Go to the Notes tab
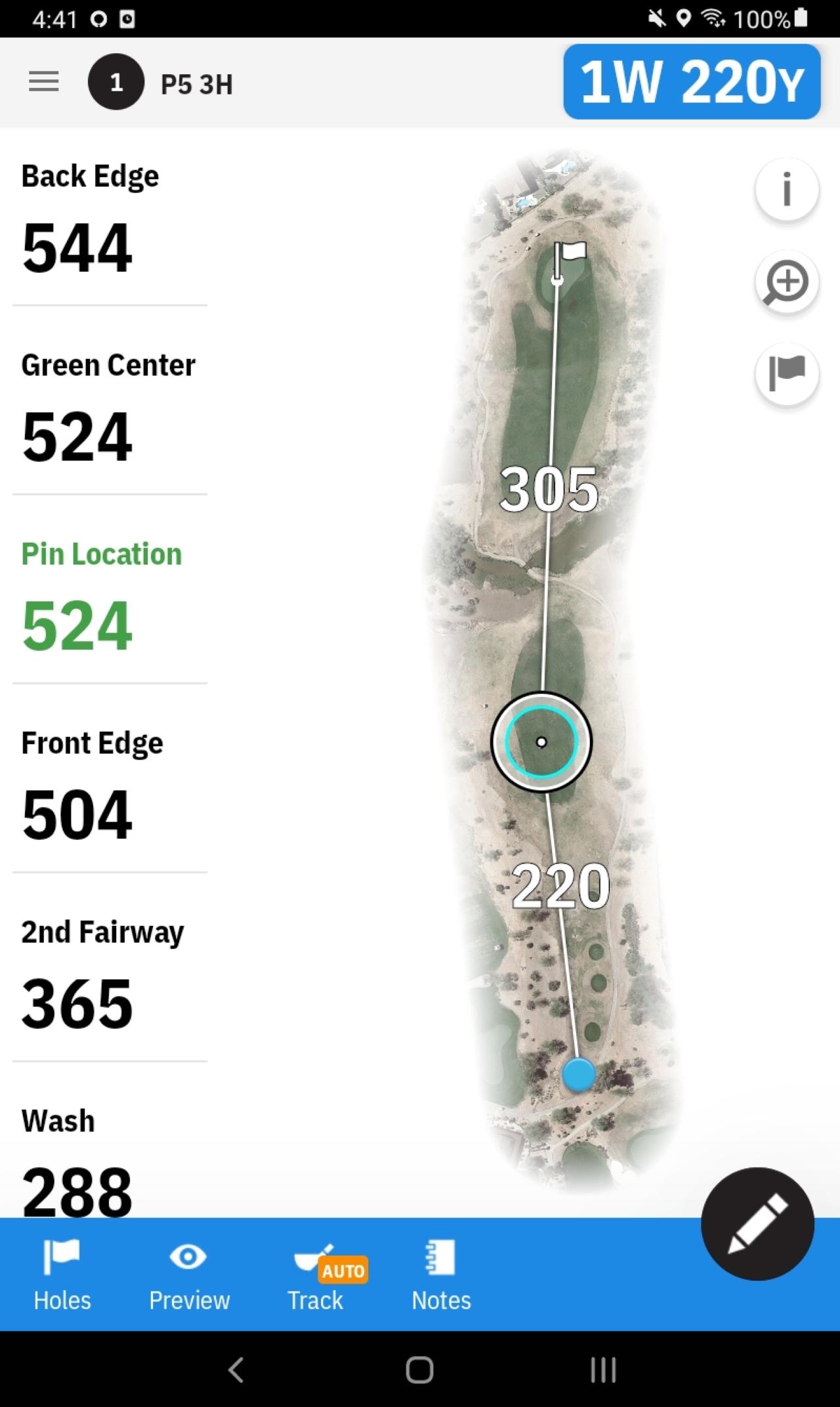 tap(441, 1276)
